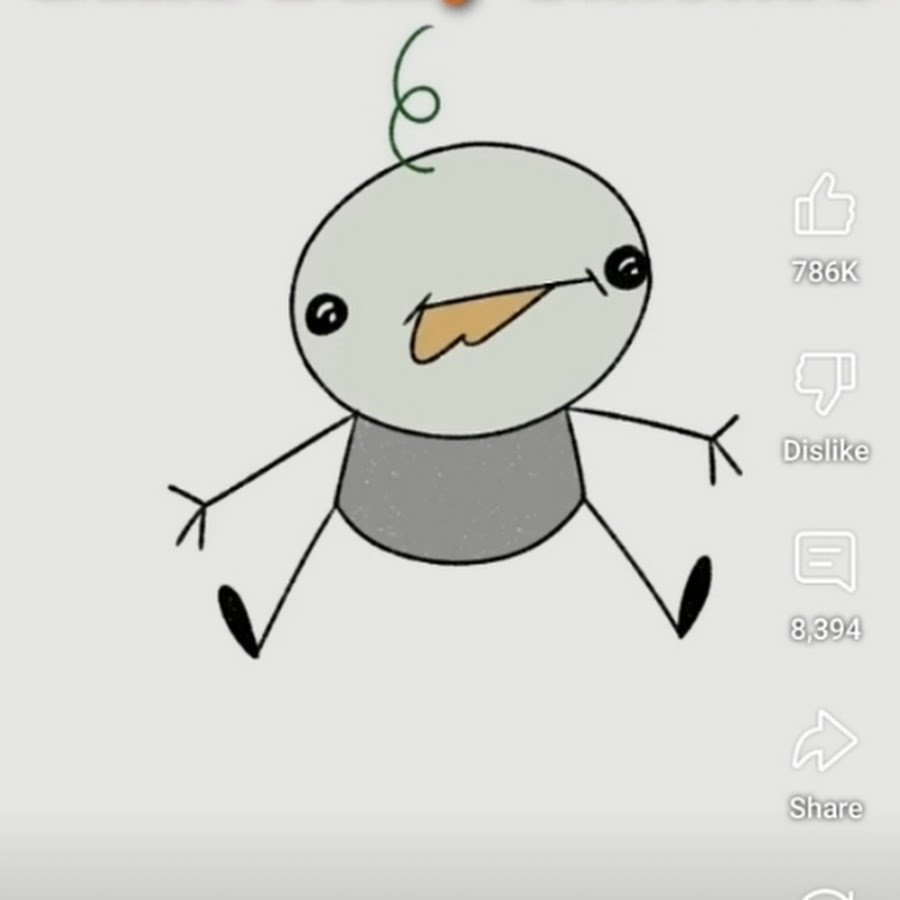Tap the Dislike thumbs-down icon
Viewport: 900px width, 900px height.
[x=825, y=383]
